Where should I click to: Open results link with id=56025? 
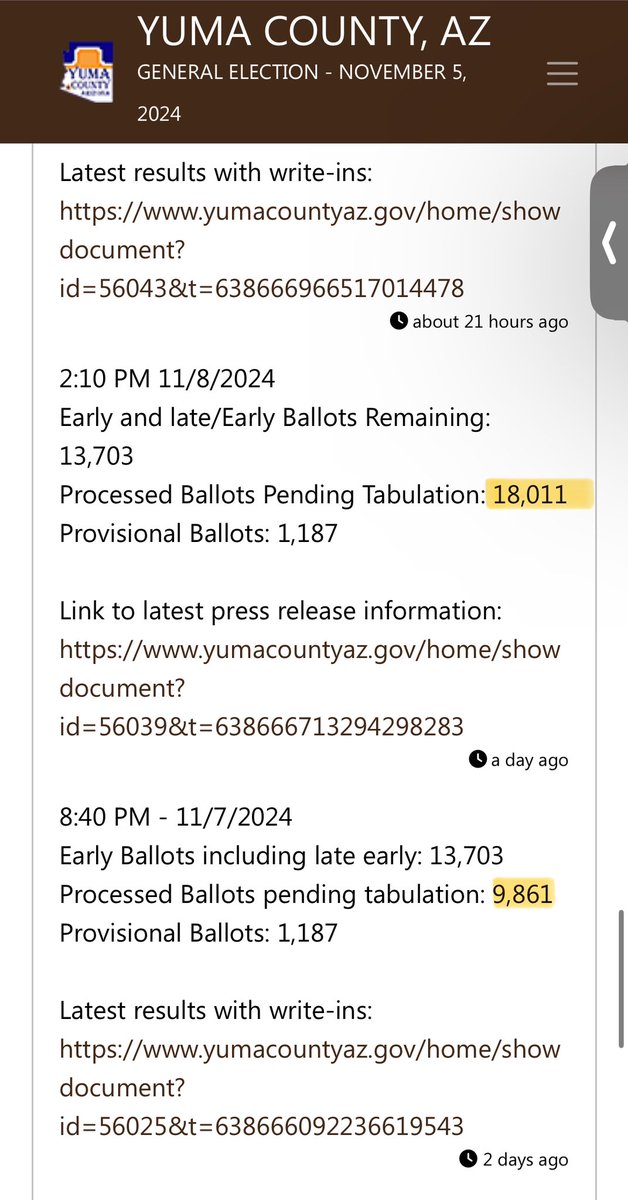pyautogui.click(x=310, y=1088)
